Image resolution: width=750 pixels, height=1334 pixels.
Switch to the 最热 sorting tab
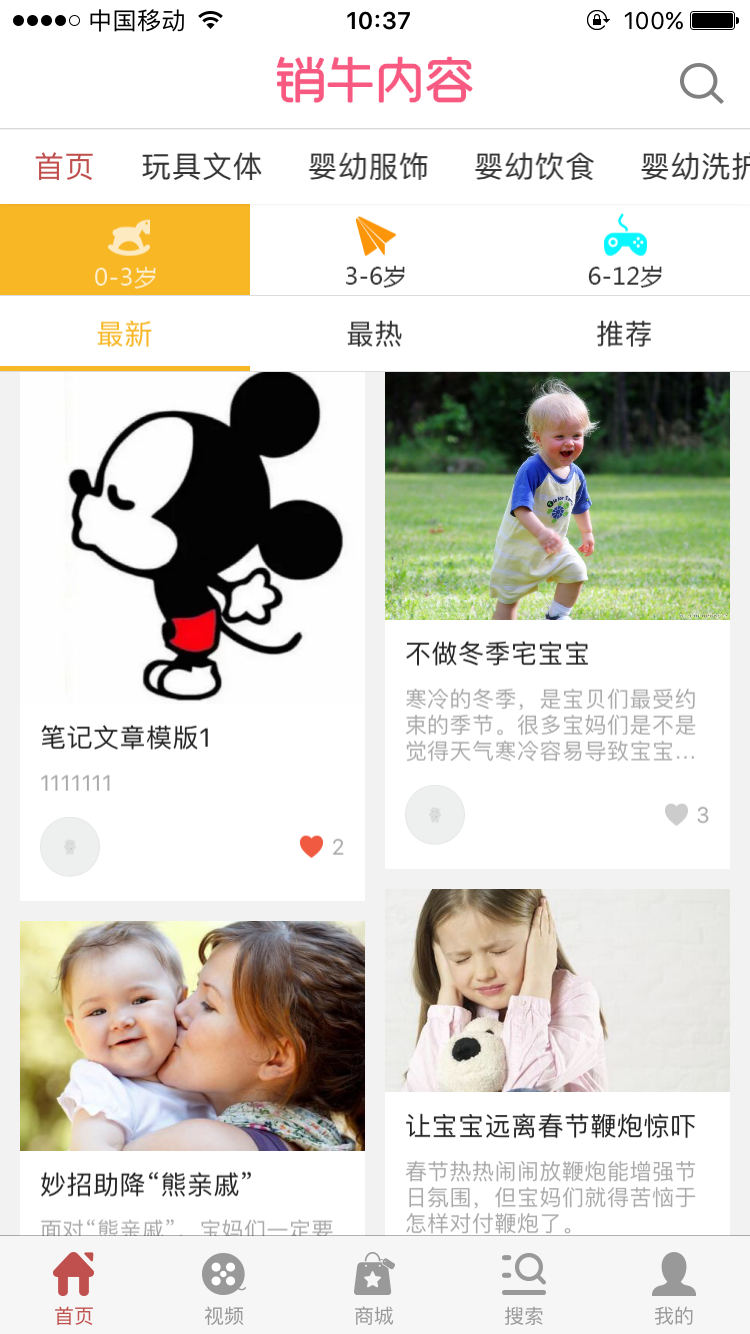(375, 334)
